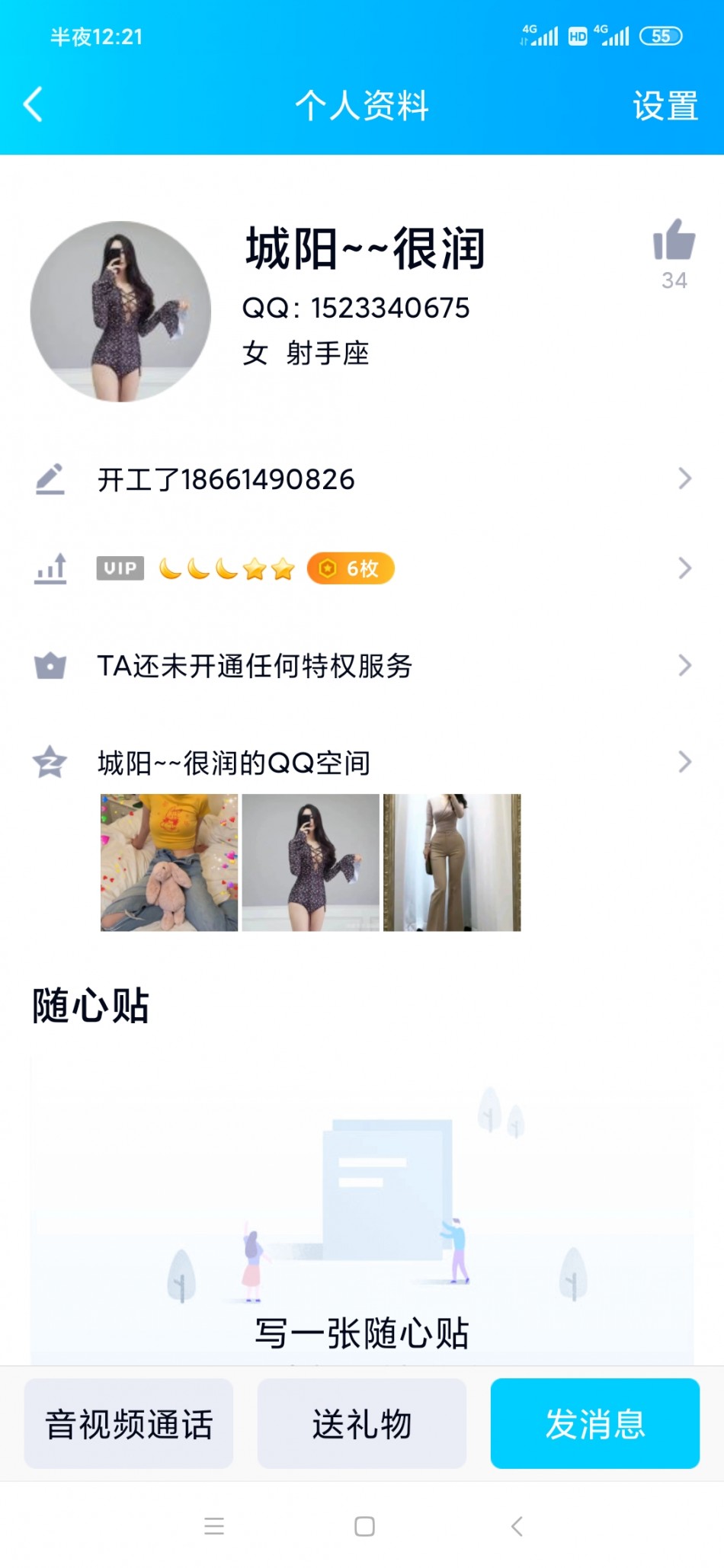724x1568 pixels.
Task: Open the signature row 开工了18661490826
Action: coord(362,479)
